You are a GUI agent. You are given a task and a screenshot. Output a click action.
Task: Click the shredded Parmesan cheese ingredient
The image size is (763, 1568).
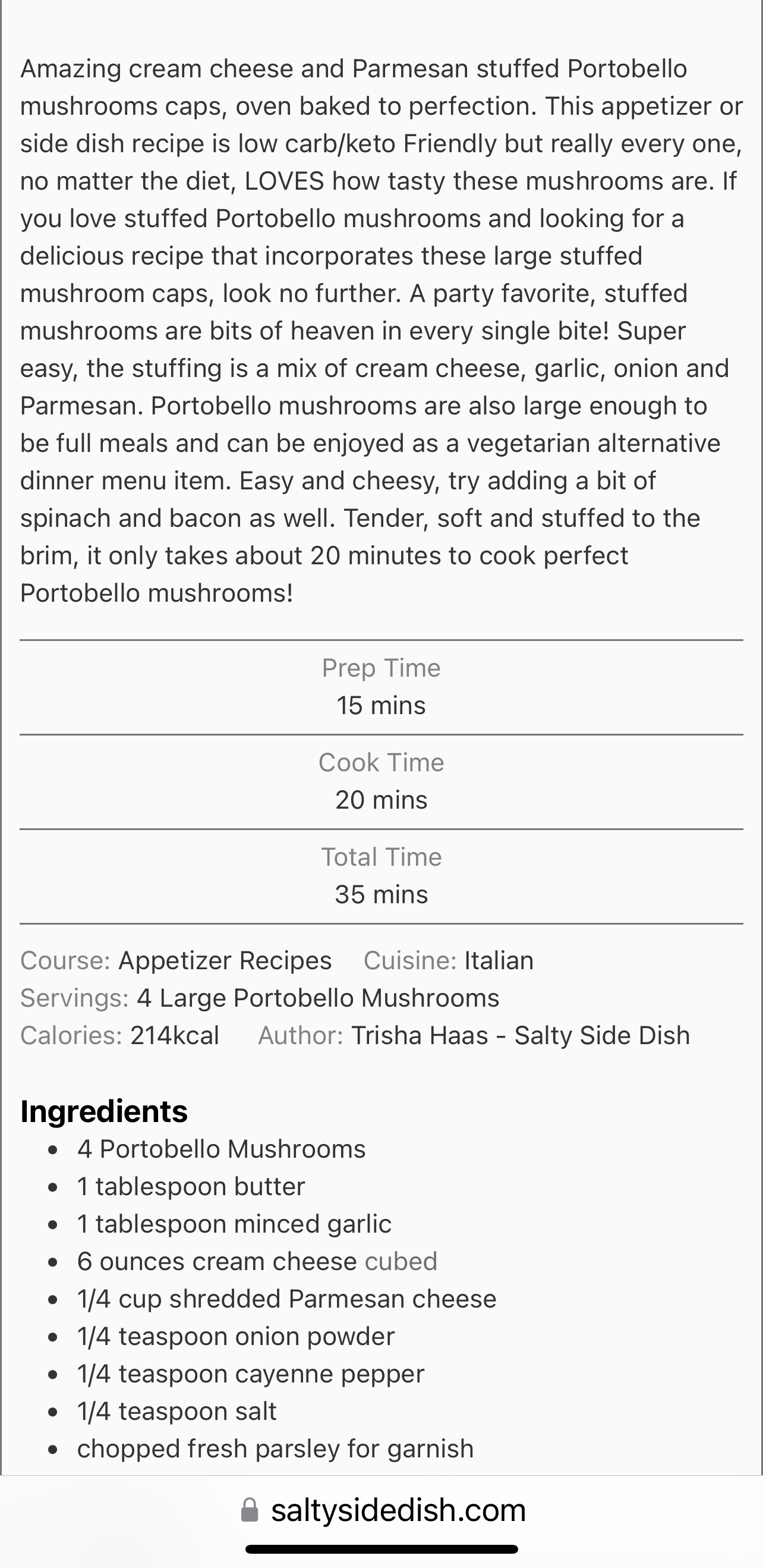pyautogui.click(x=286, y=1299)
